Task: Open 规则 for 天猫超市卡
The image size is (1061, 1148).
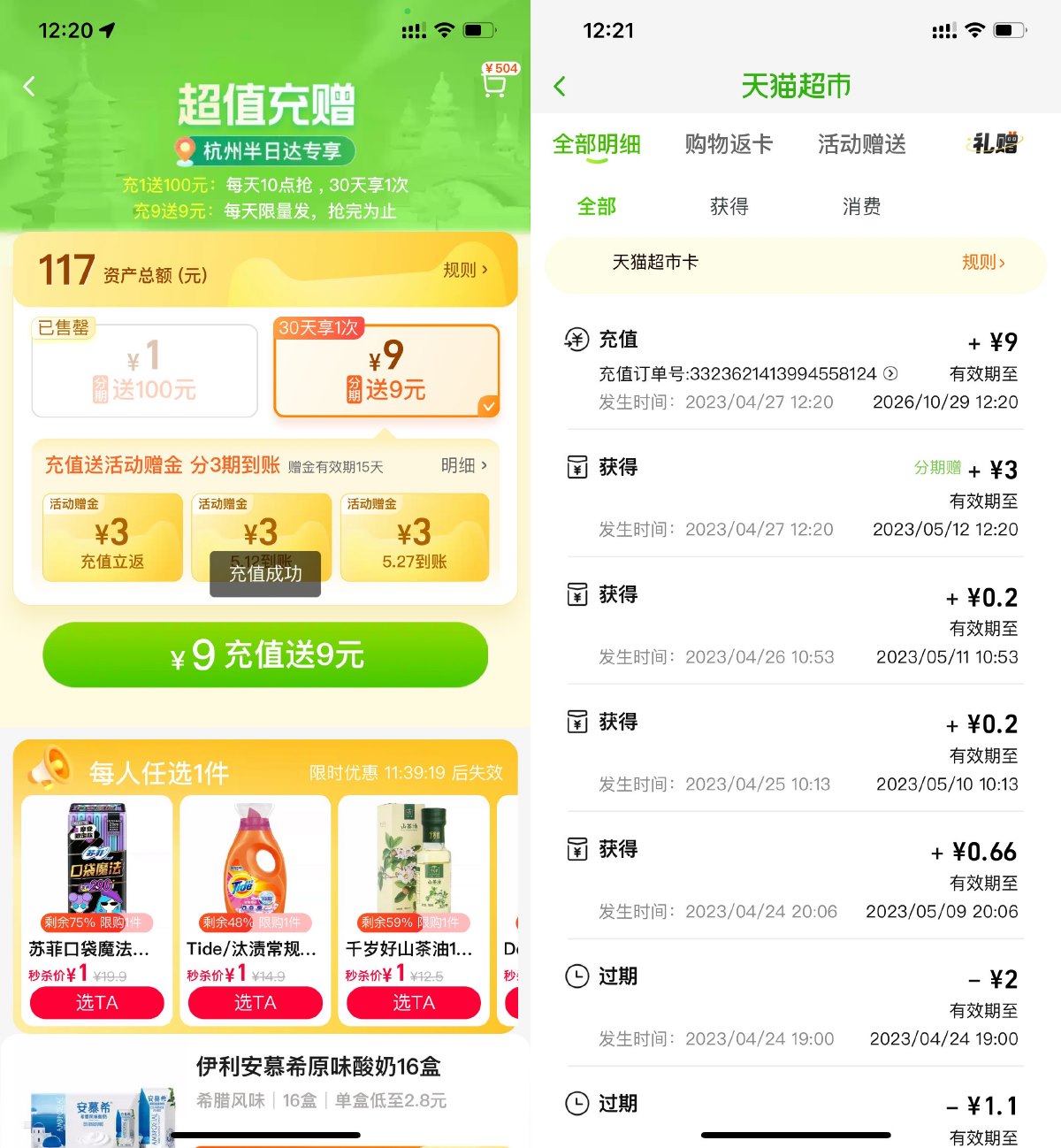Action: (983, 262)
